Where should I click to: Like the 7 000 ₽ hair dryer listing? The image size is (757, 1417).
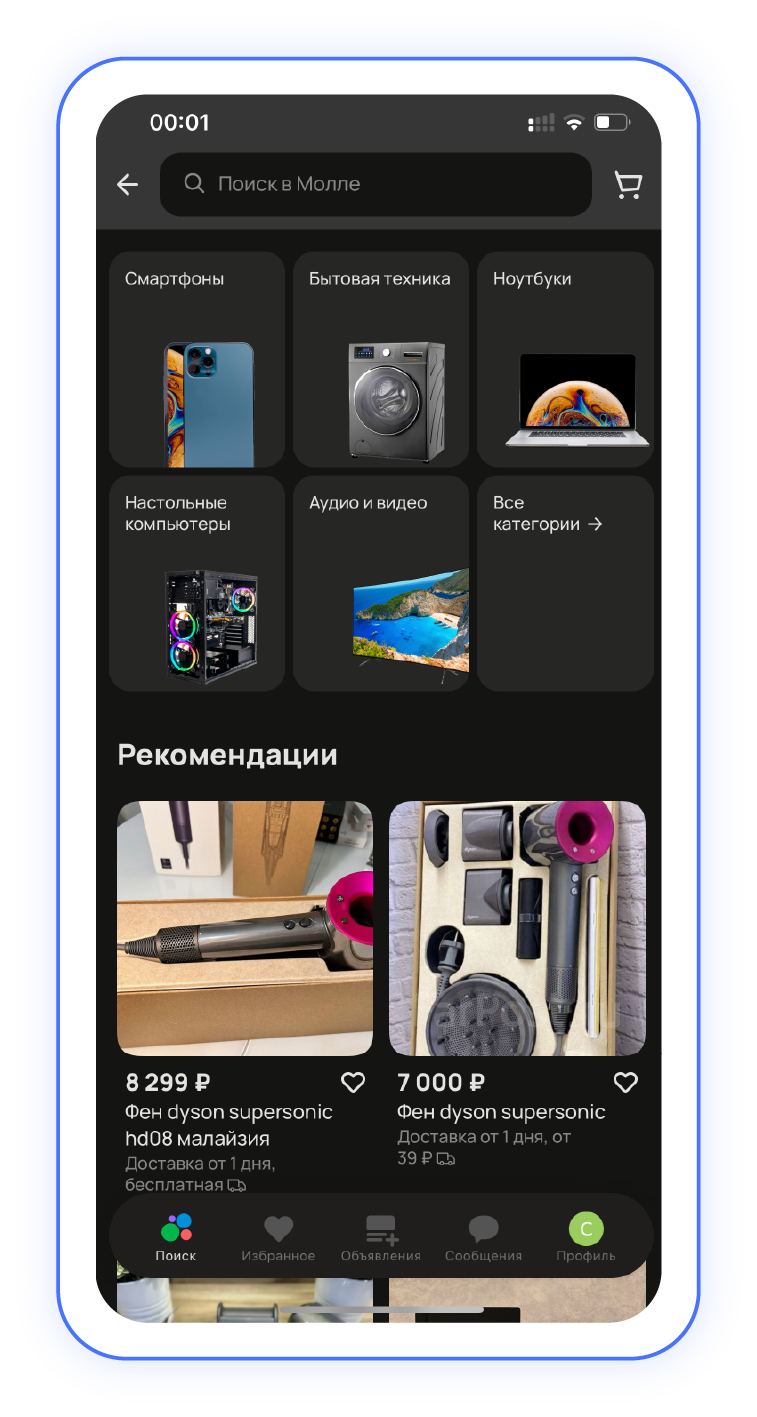[x=625, y=1082]
